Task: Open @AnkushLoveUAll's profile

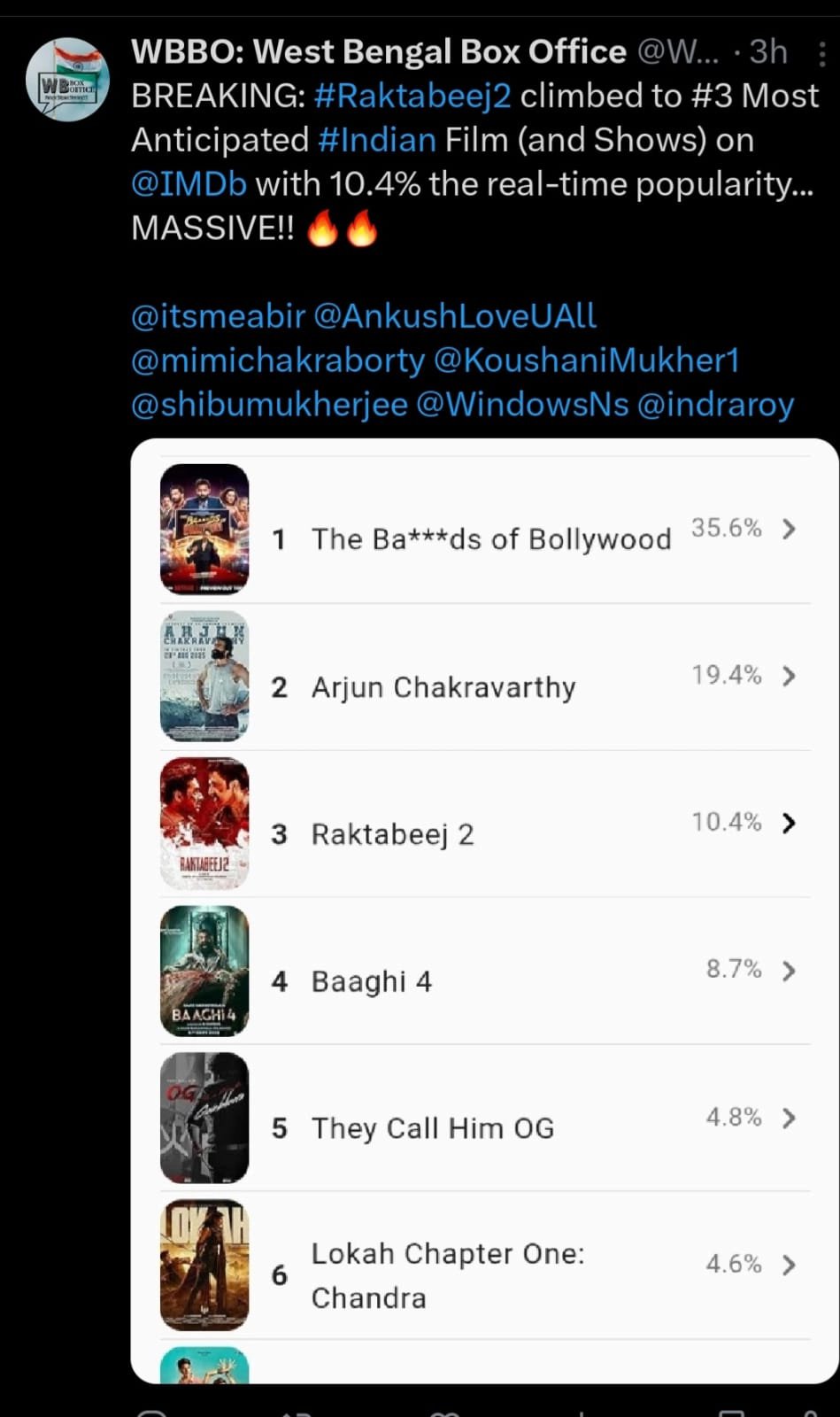Action: point(455,316)
